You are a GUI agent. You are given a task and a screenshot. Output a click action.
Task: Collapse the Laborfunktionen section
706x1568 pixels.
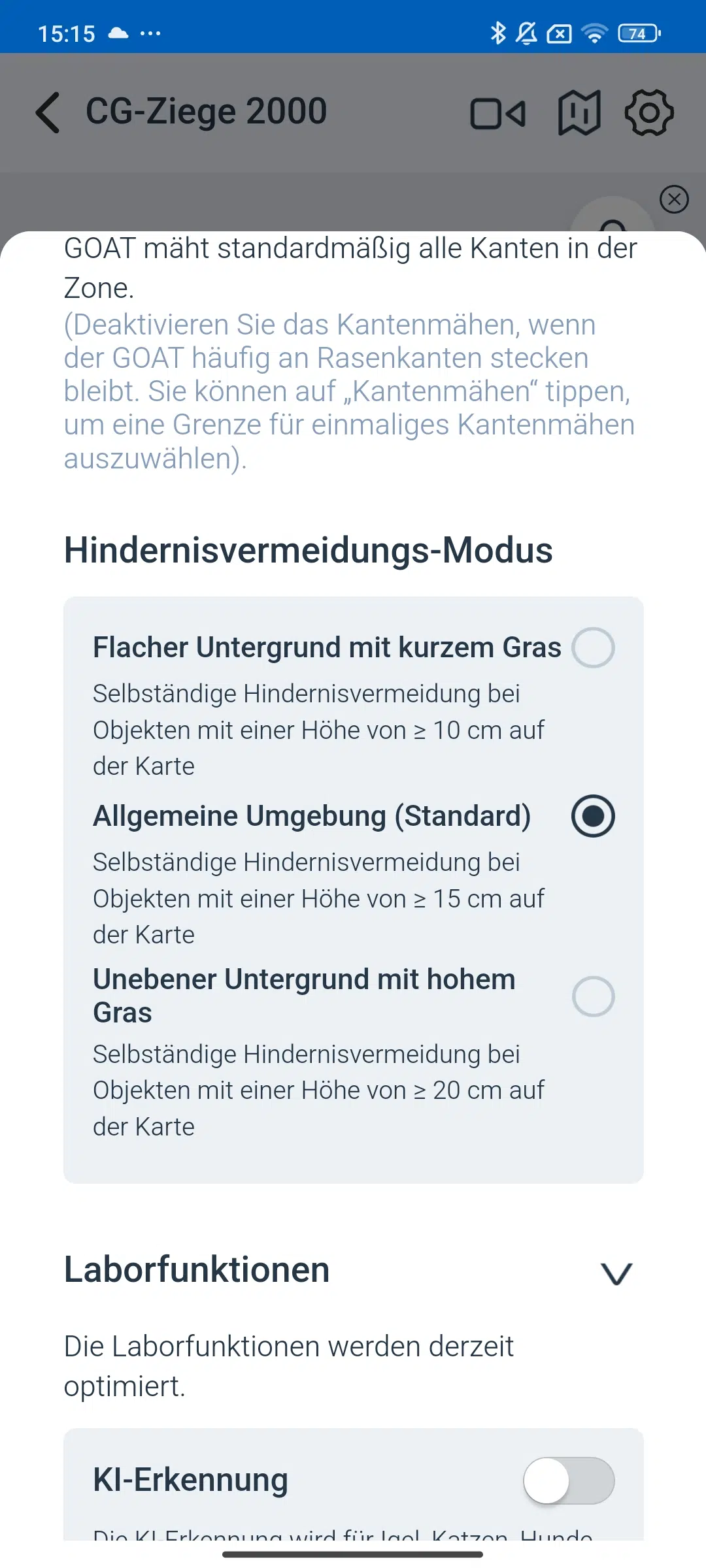click(616, 1273)
